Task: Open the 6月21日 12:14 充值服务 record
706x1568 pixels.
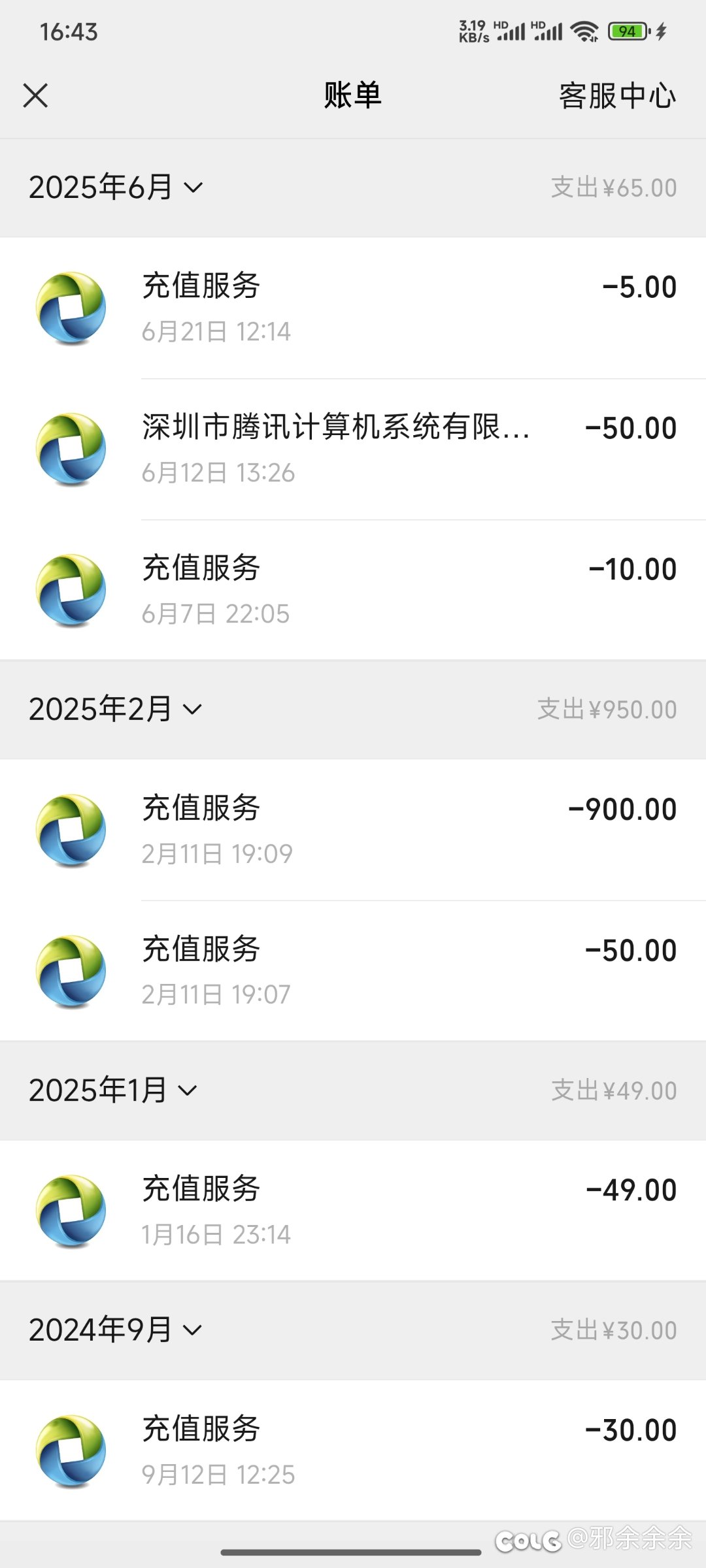Action: (353, 308)
